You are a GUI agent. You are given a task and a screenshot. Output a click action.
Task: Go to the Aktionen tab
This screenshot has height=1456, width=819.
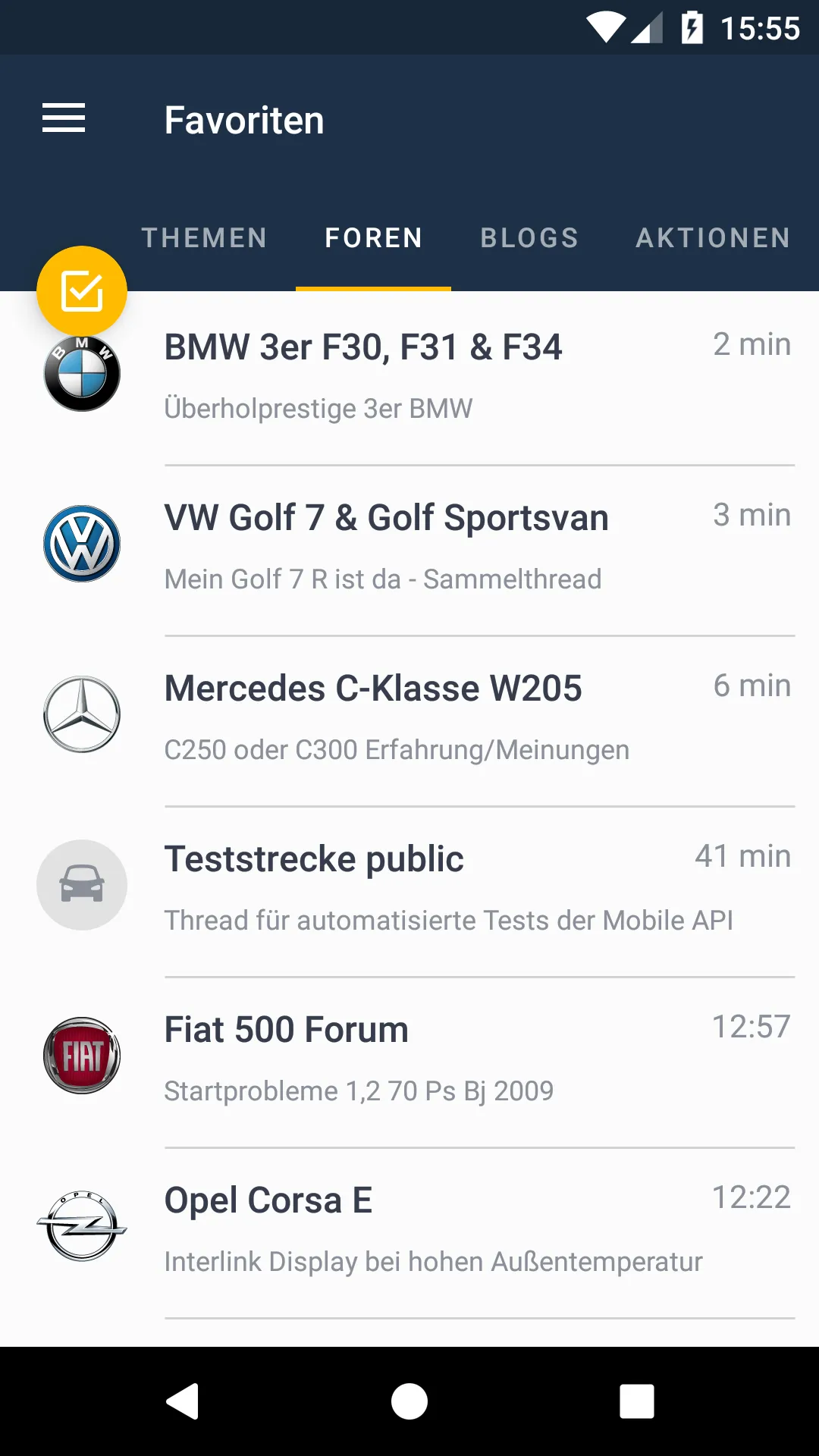(713, 238)
